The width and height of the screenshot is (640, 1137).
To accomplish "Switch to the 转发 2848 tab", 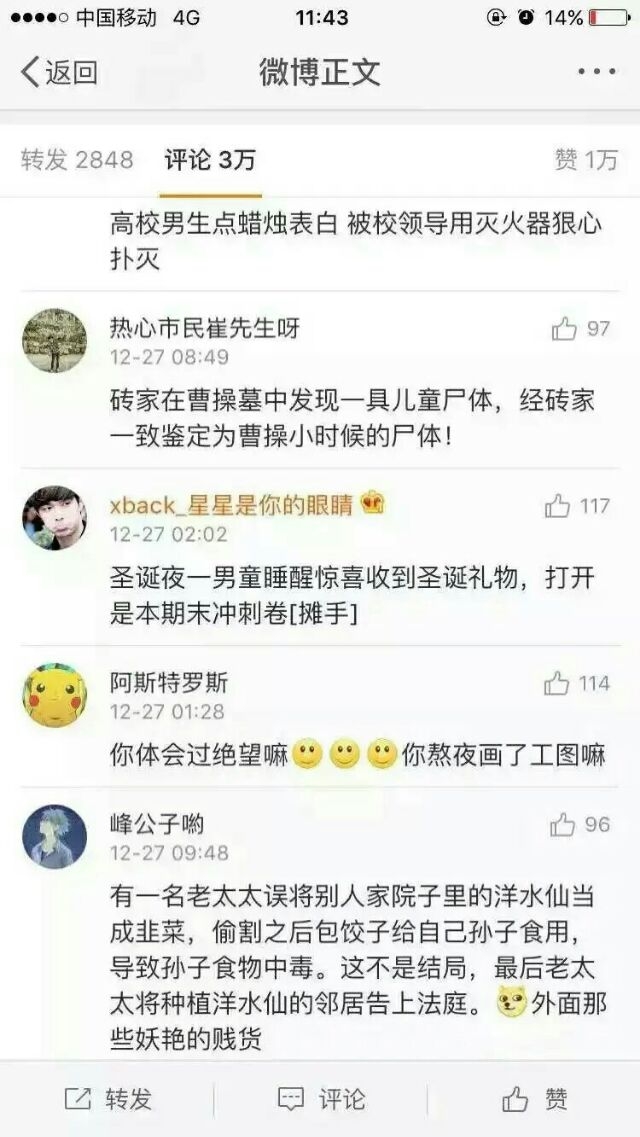I will pos(77,160).
